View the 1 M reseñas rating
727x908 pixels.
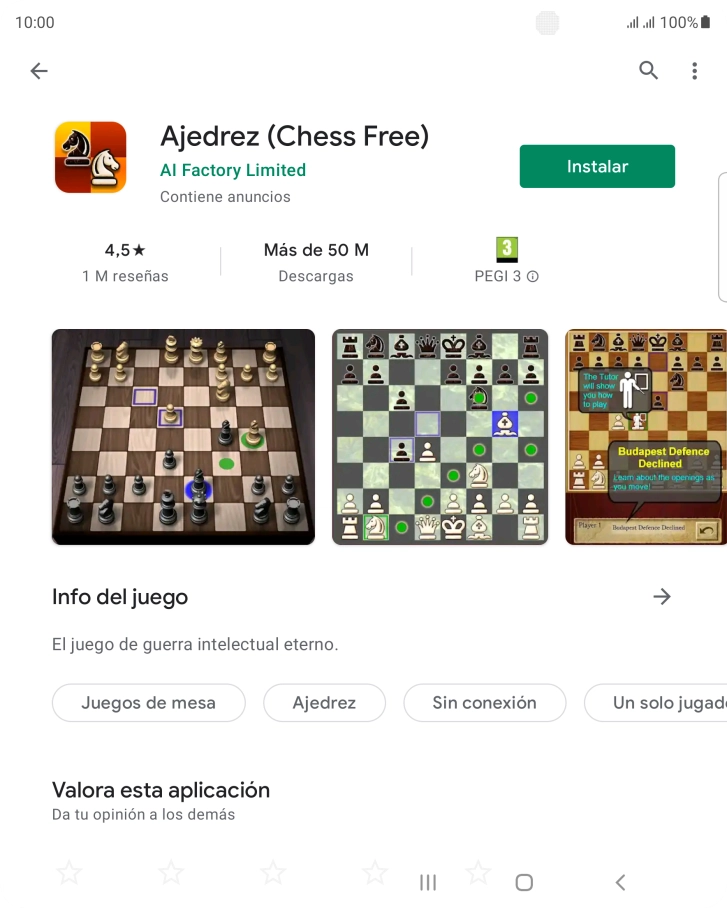(x=125, y=262)
